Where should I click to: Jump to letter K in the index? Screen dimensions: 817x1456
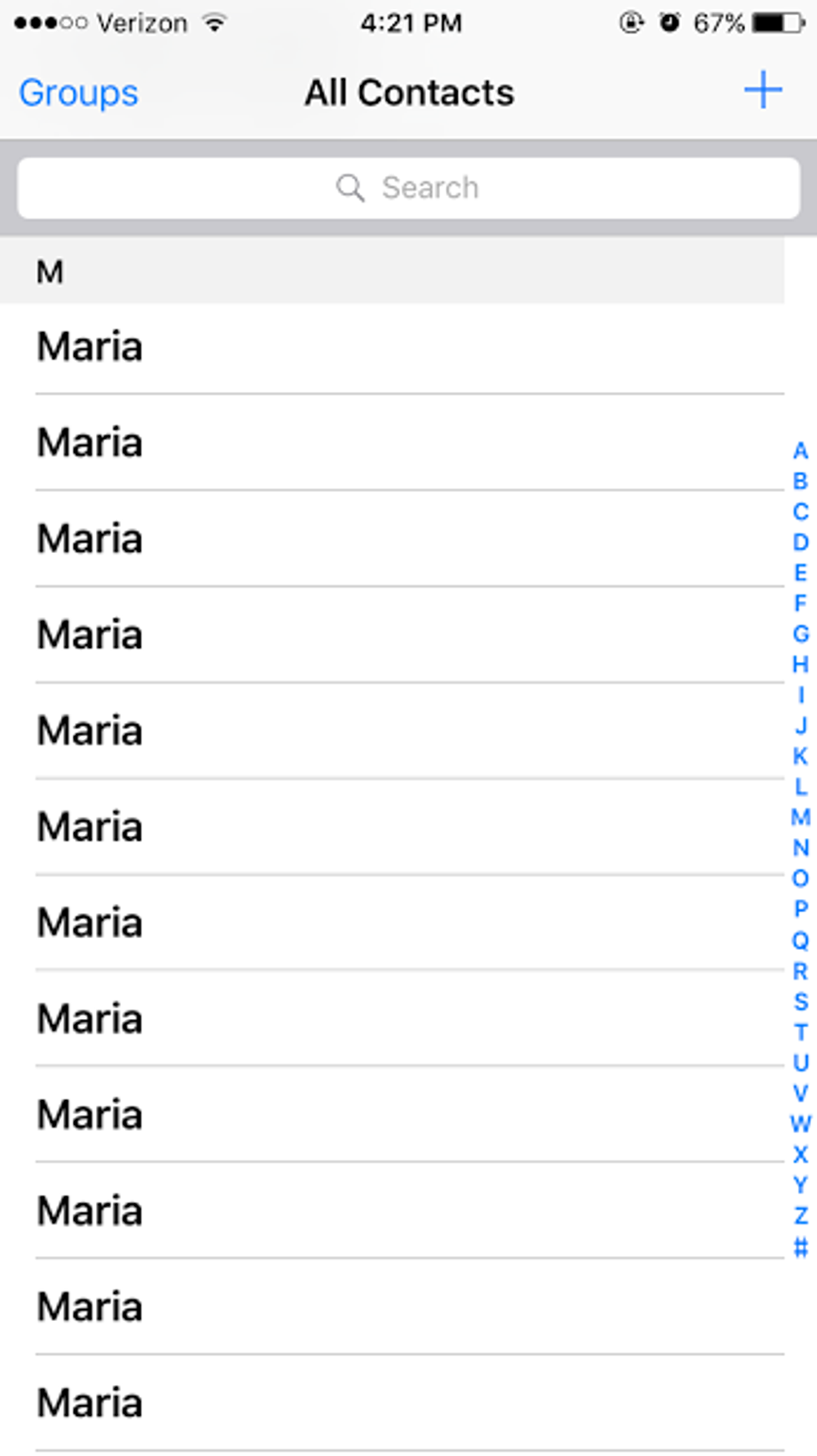[800, 756]
